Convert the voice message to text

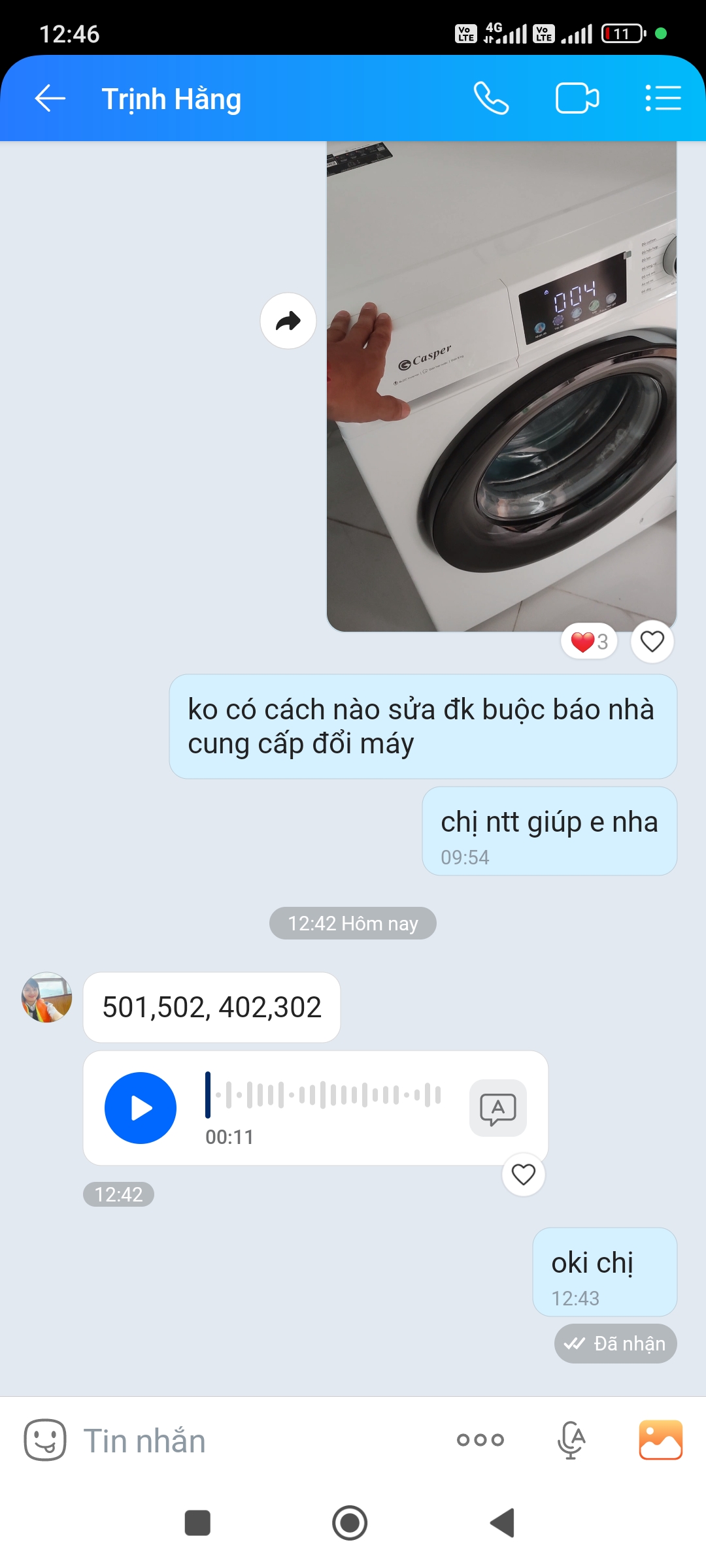tap(498, 1108)
